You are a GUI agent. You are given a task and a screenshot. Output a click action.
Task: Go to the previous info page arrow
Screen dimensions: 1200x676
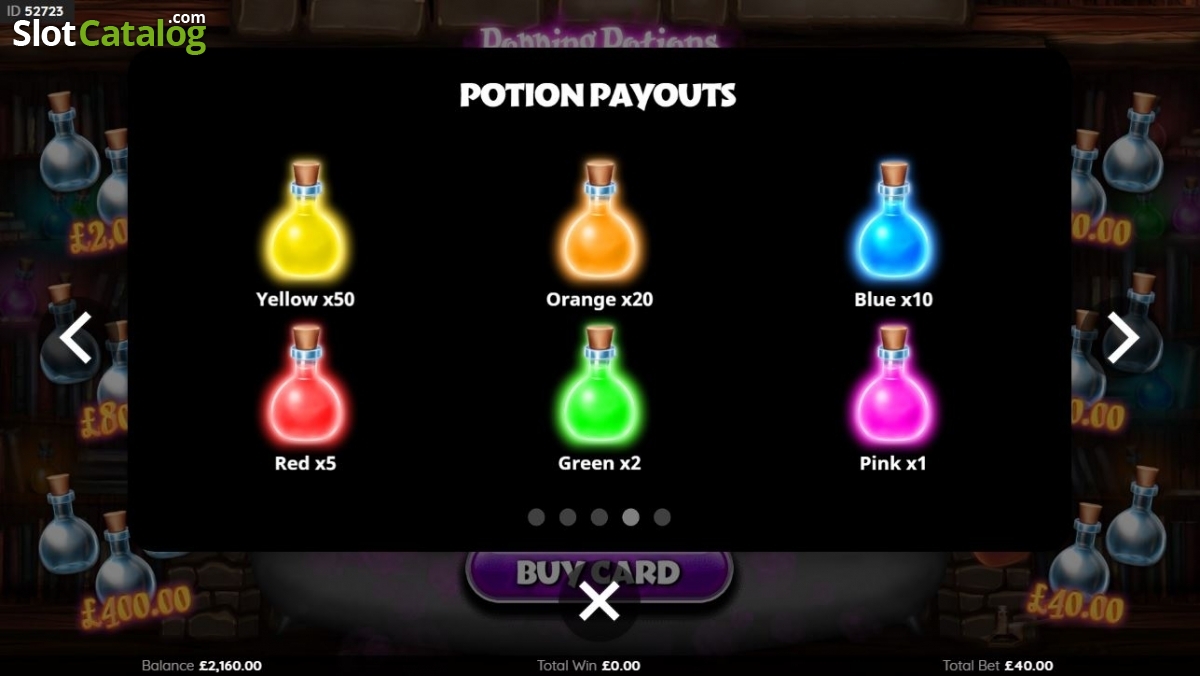(x=75, y=338)
